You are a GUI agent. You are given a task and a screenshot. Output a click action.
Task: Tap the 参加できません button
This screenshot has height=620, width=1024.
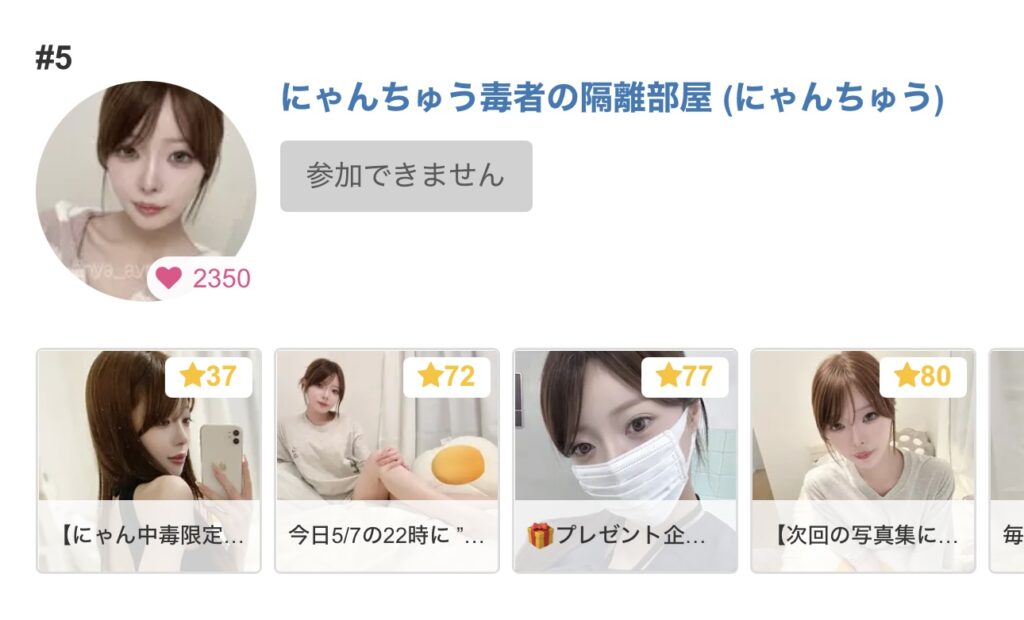[x=406, y=176]
